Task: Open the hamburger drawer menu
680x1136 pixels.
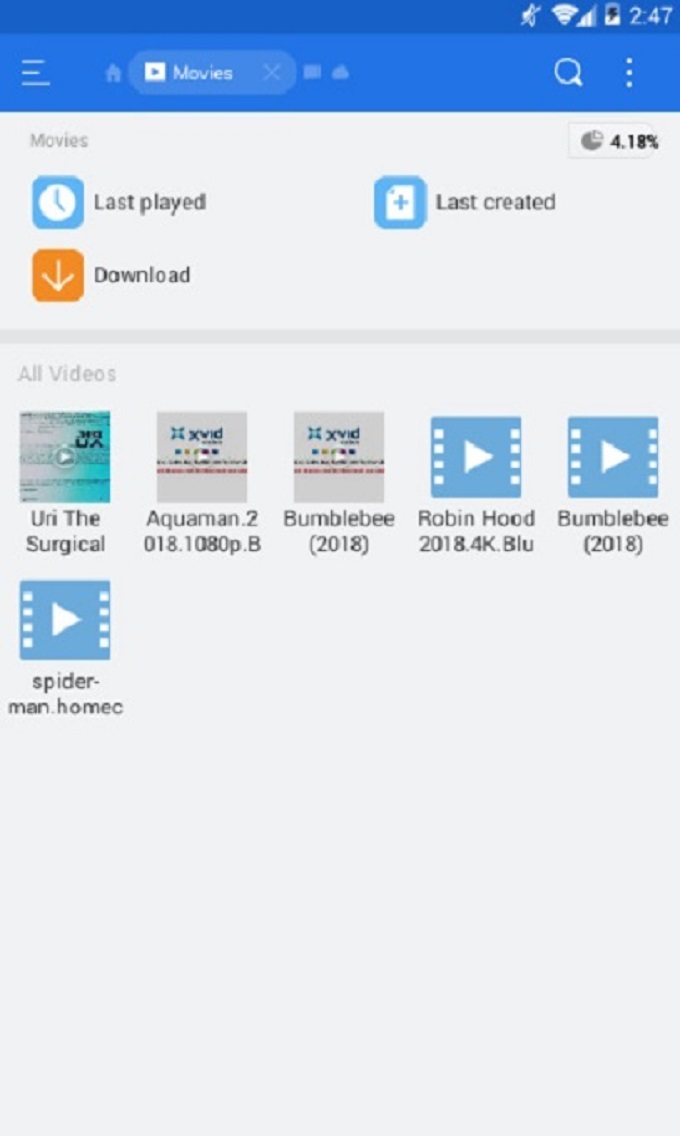Action: [36, 73]
